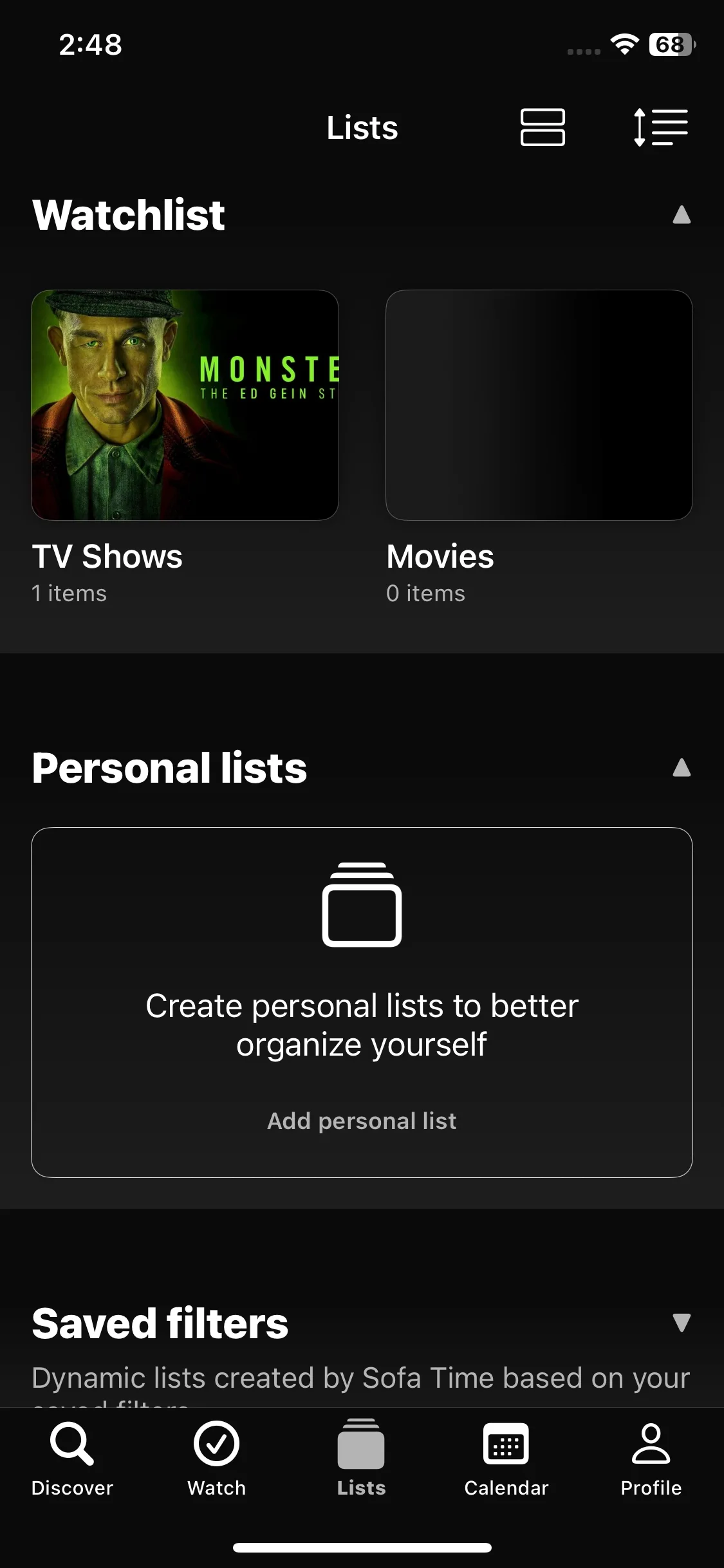This screenshot has height=1568, width=724.
Task: Open the Movies watchlist
Action: click(x=539, y=406)
